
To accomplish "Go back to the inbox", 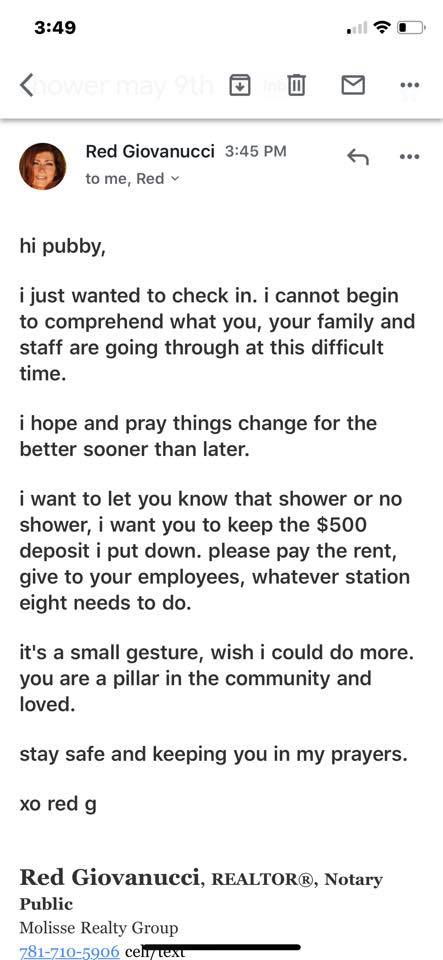I will (x=26, y=84).
